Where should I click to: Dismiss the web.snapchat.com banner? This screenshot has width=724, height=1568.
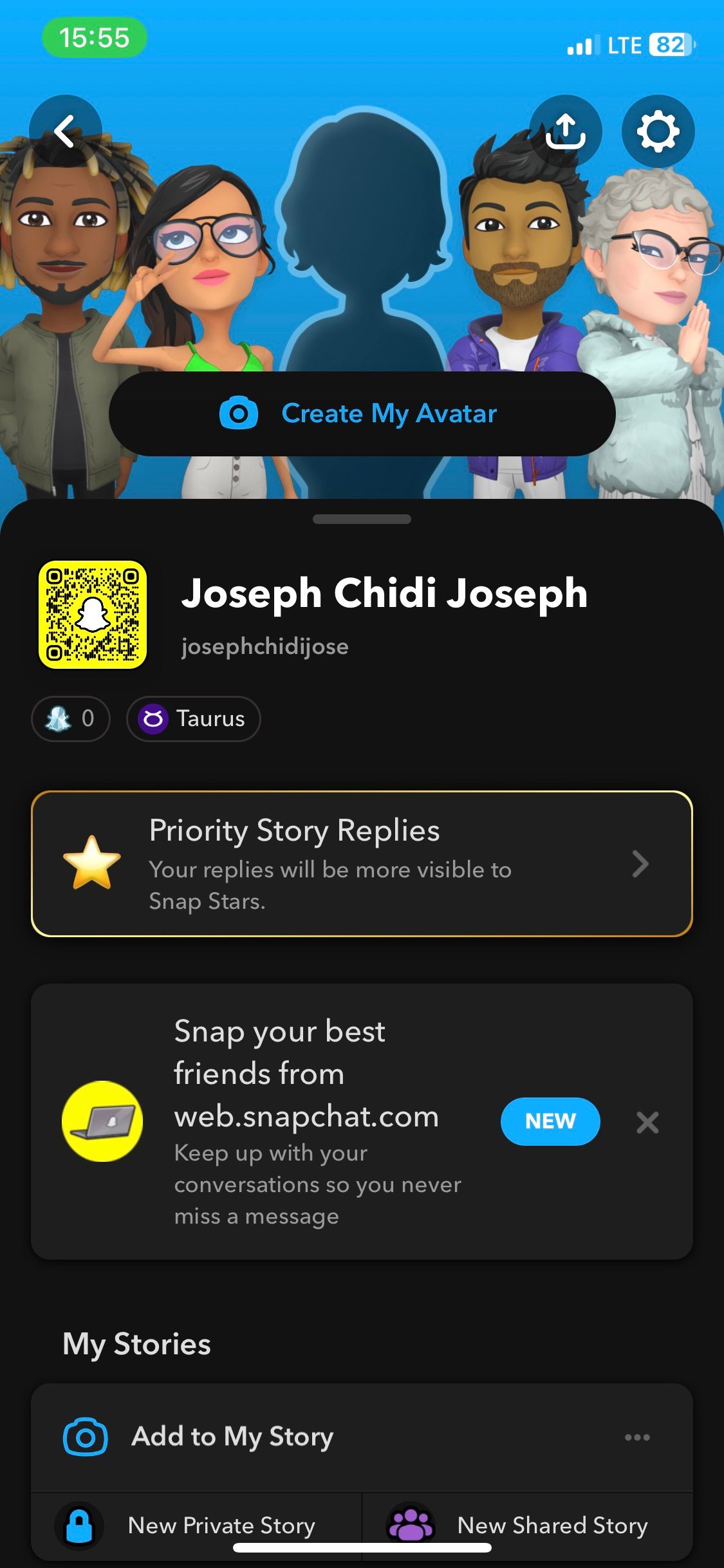tap(647, 1122)
